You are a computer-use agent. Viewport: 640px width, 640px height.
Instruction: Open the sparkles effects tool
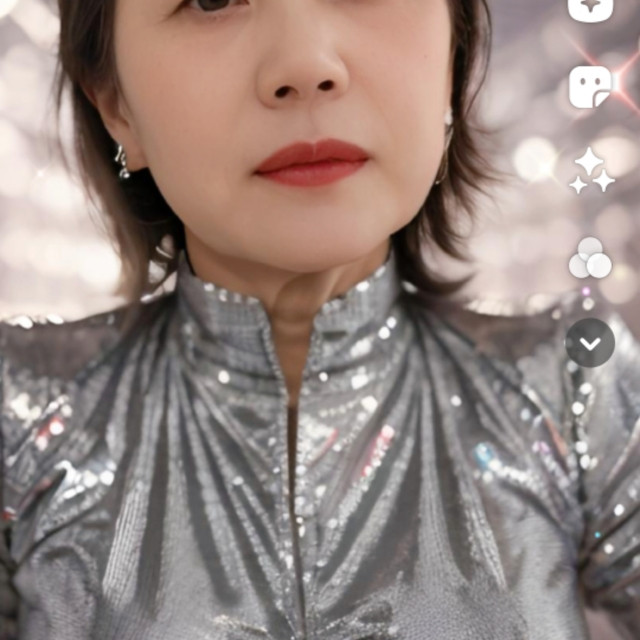tap(590, 171)
